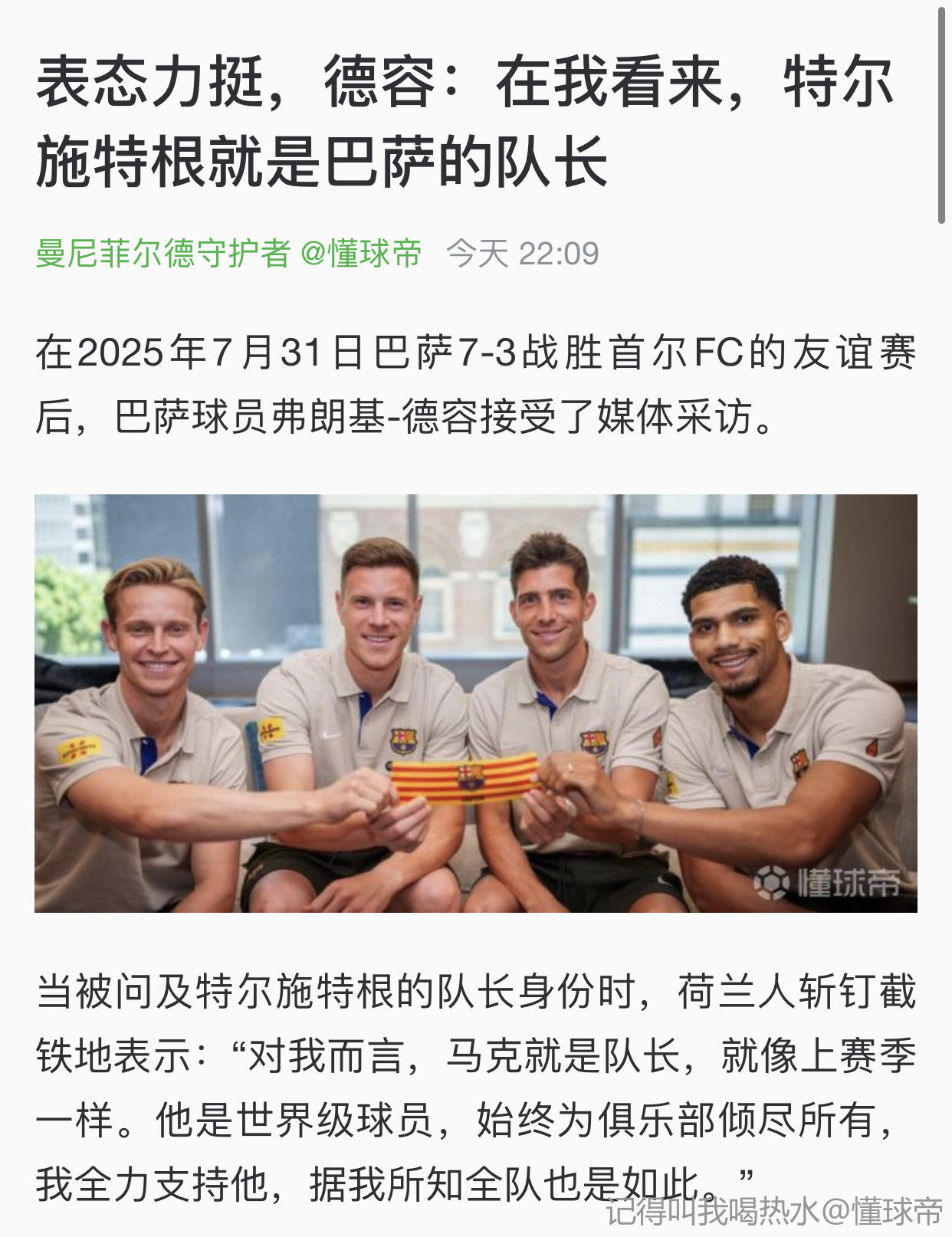Open author 曼尼菲尔德守护者's profile link

tap(162, 254)
